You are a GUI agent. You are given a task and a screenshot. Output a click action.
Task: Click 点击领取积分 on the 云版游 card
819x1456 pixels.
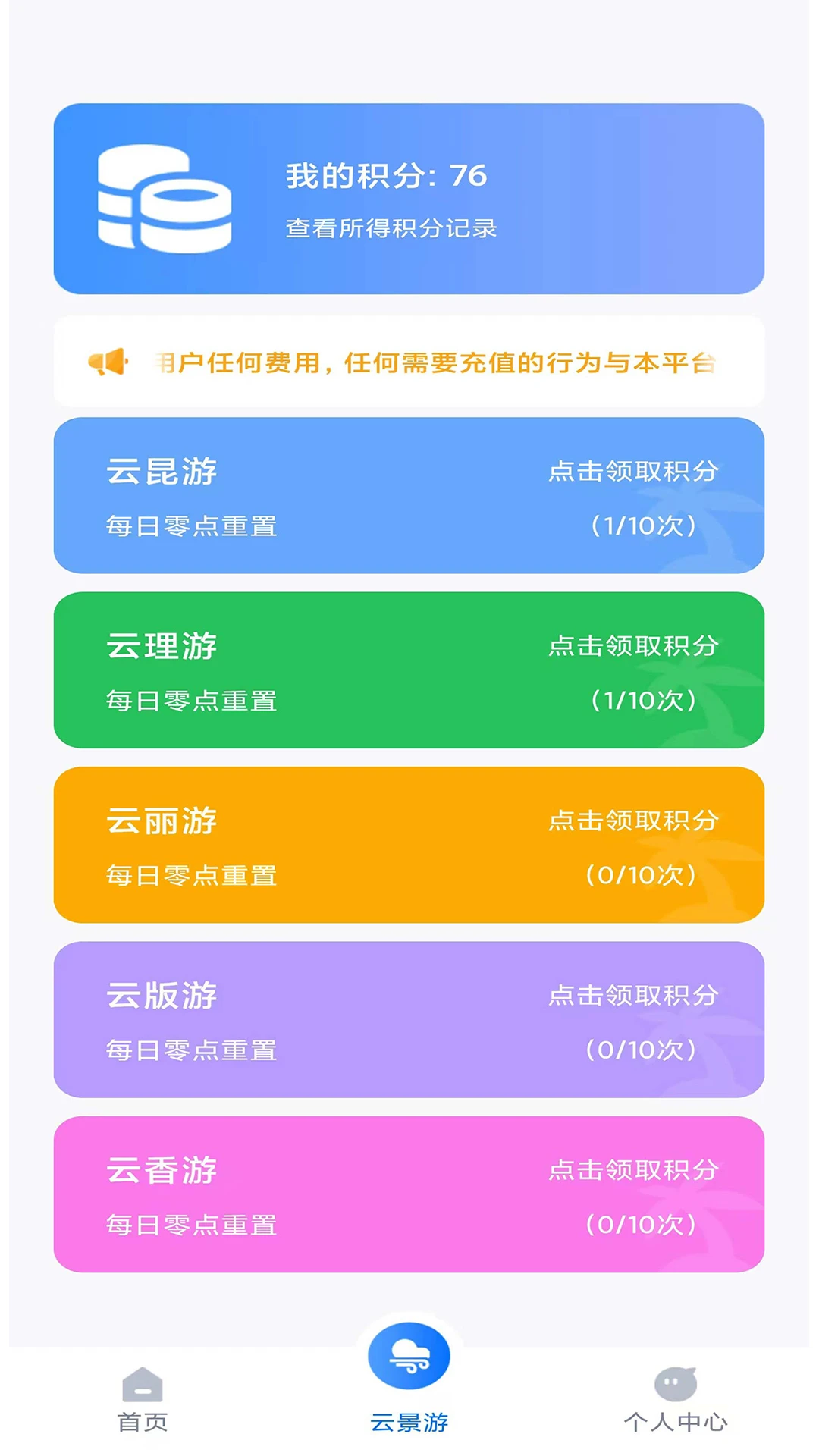point(635,994)
